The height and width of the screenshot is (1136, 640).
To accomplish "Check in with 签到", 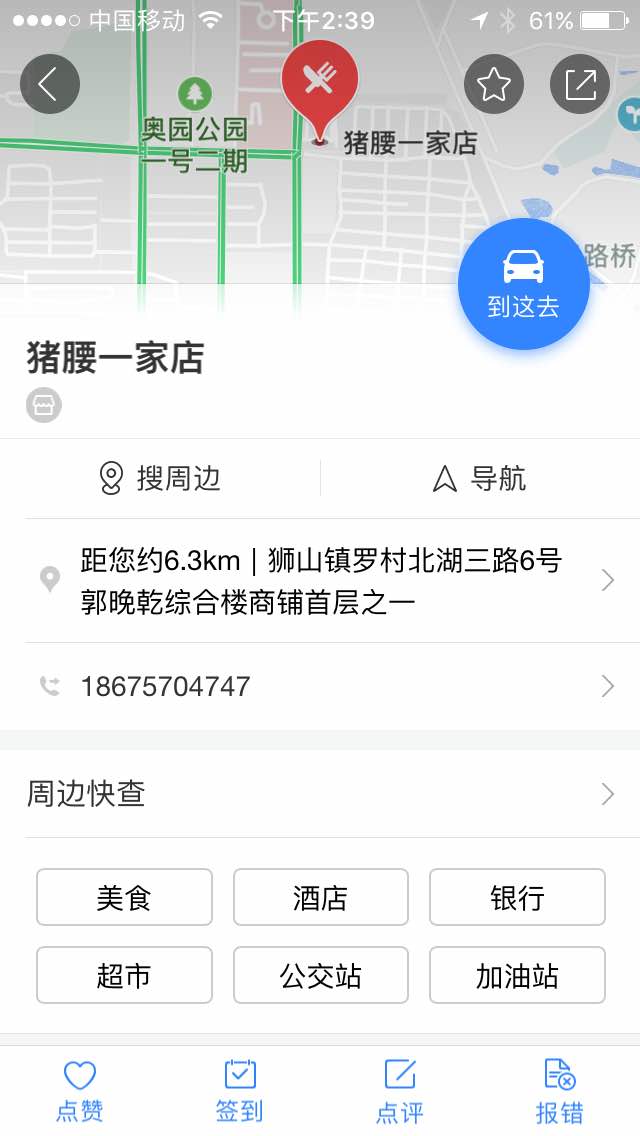I will tap(240, 1091).
